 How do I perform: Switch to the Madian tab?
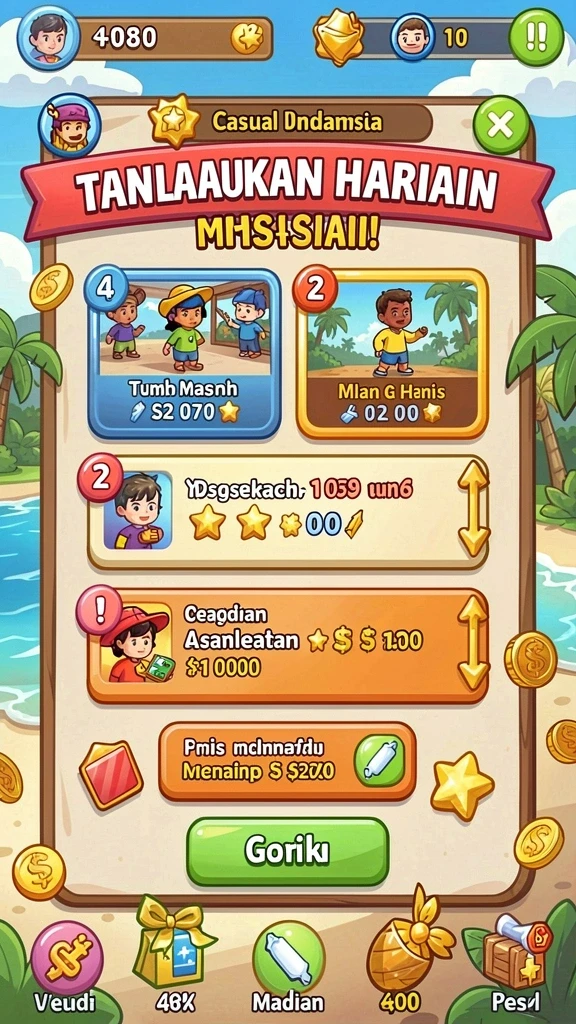point(288,967)
